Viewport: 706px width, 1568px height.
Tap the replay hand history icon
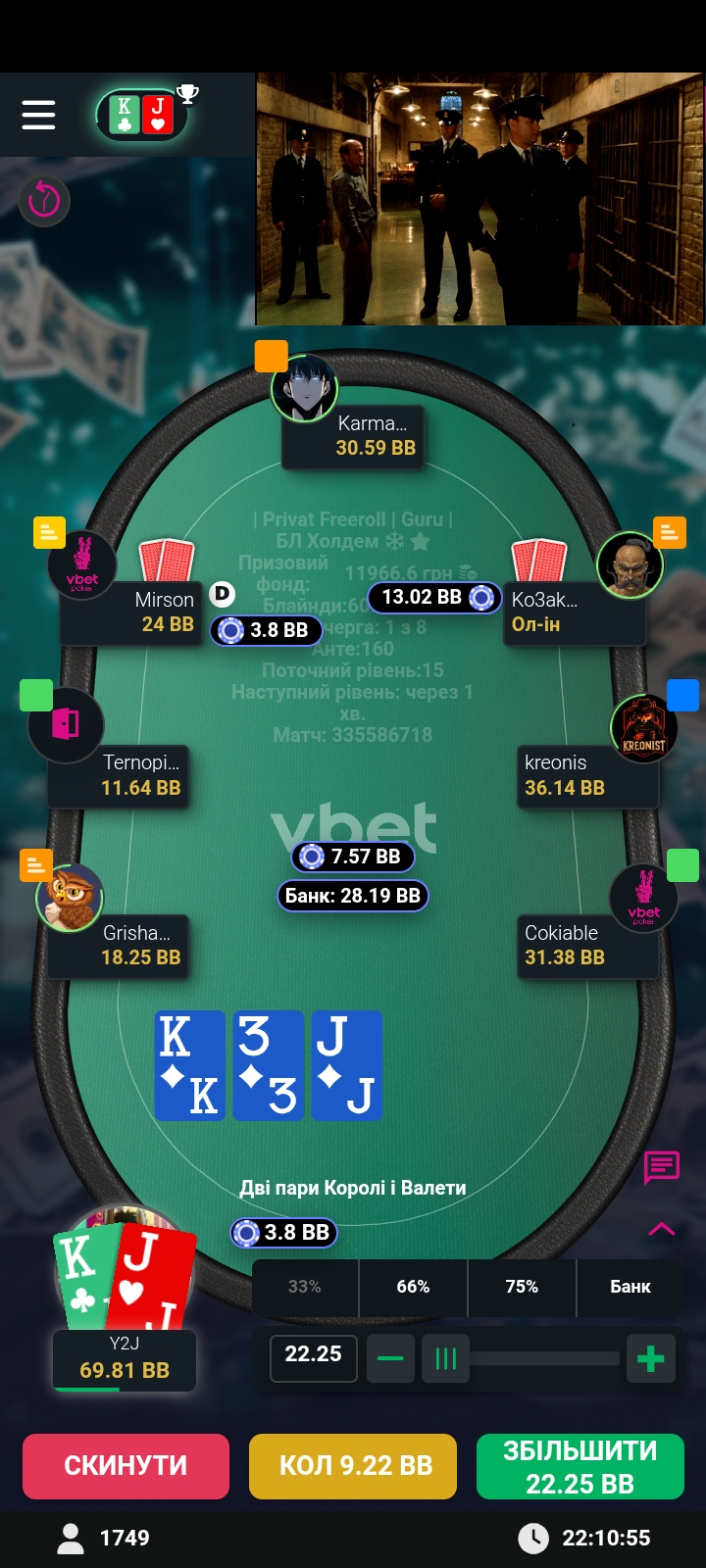coord(44,200)
